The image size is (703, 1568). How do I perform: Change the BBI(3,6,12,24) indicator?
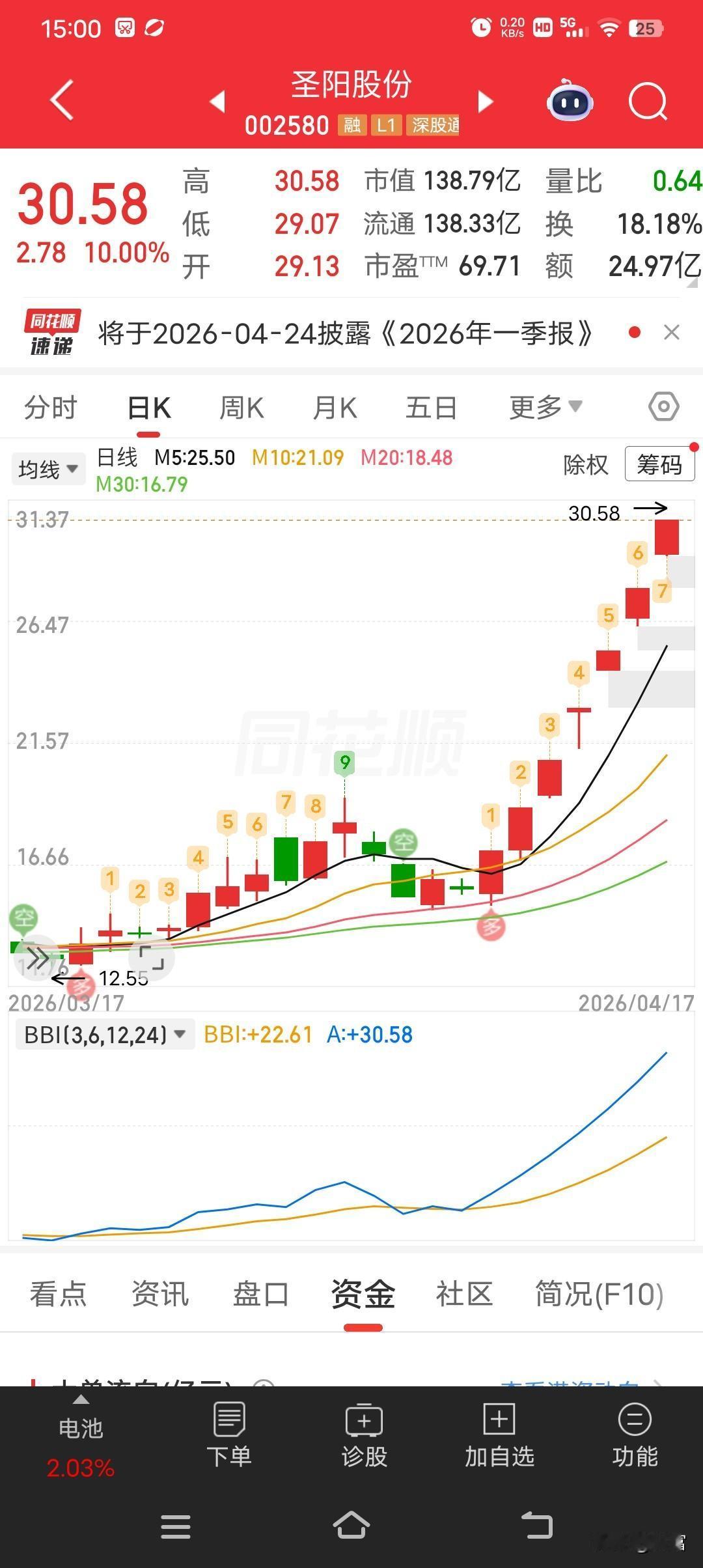[105, 1035]
